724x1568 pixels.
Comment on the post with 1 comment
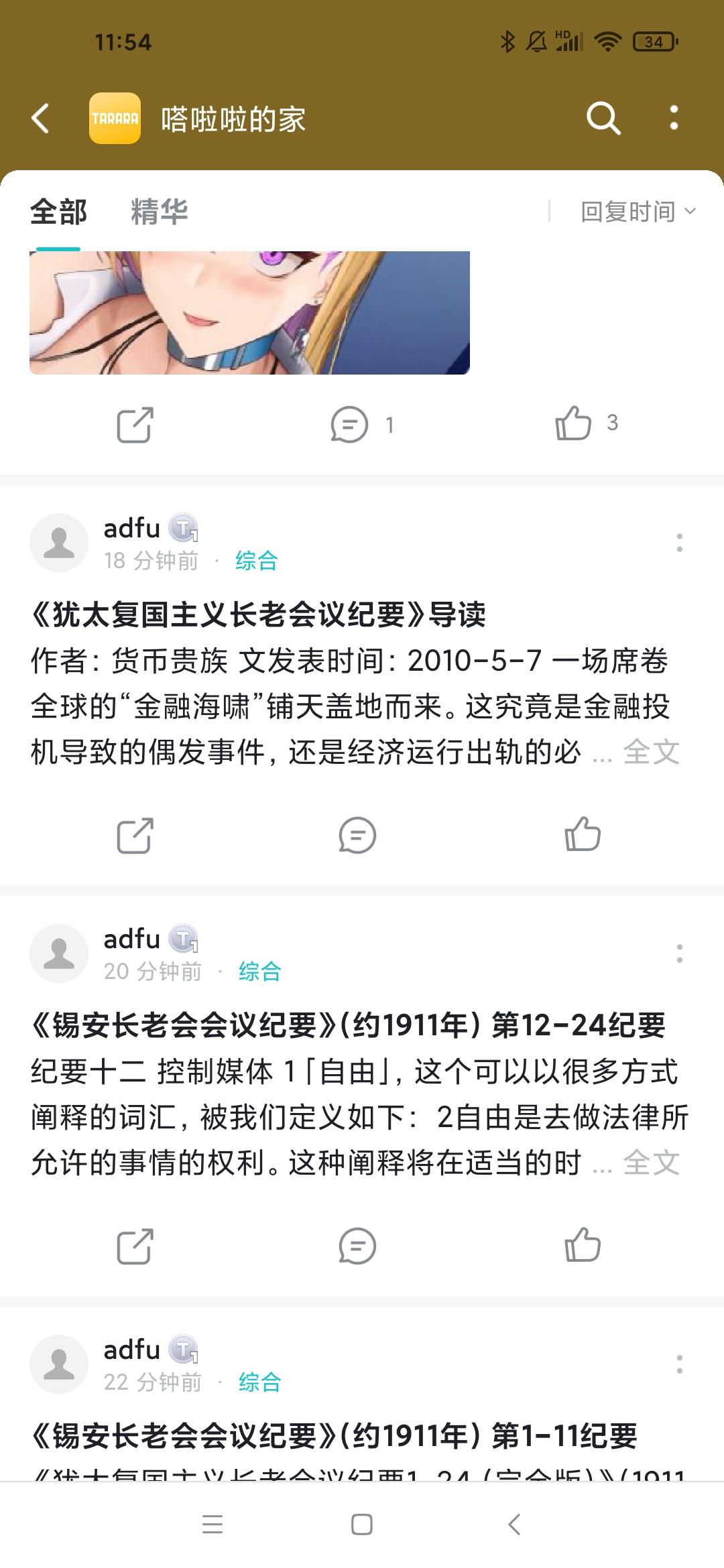349,425
